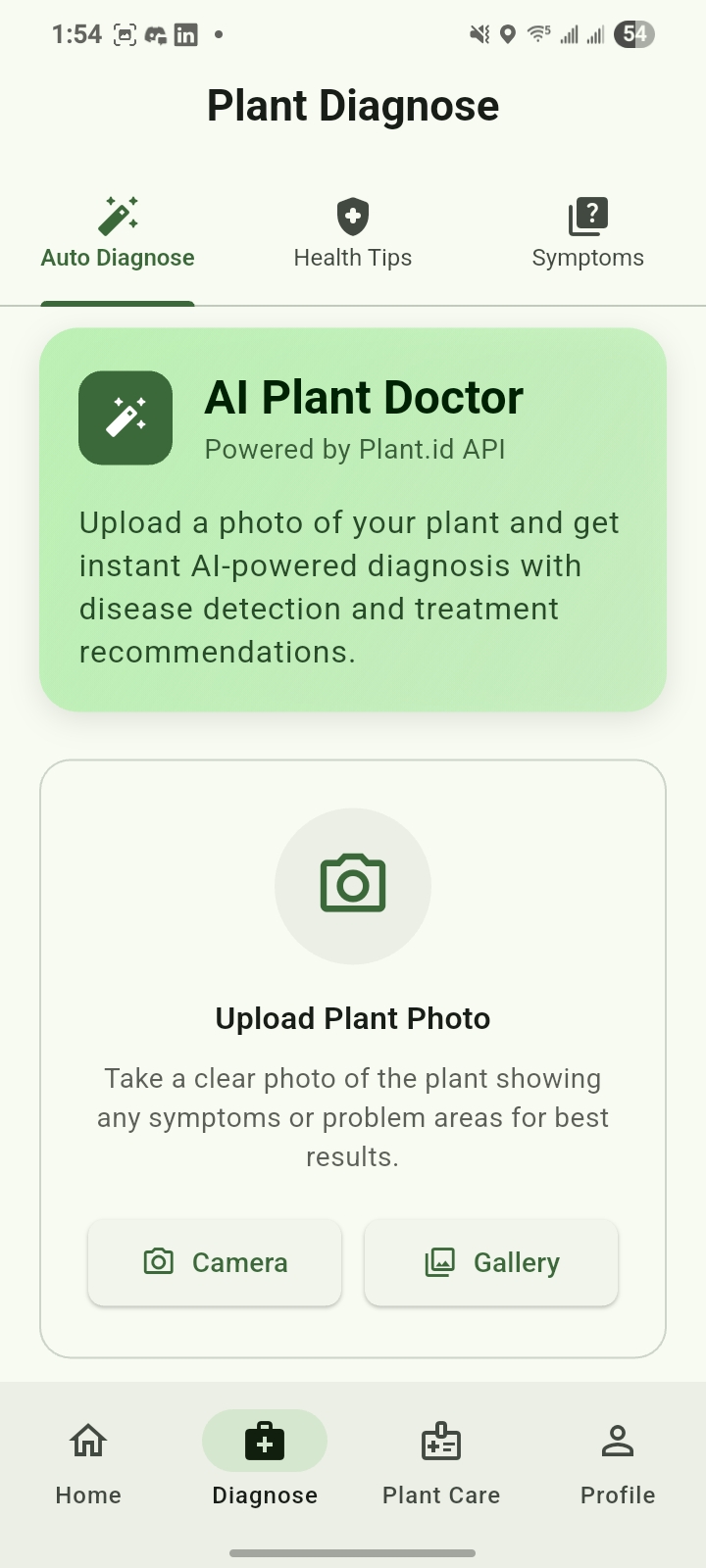Click the AI Plant Doctor wand icon
This screenshot has height=1568, width=706.
point(125,417)
